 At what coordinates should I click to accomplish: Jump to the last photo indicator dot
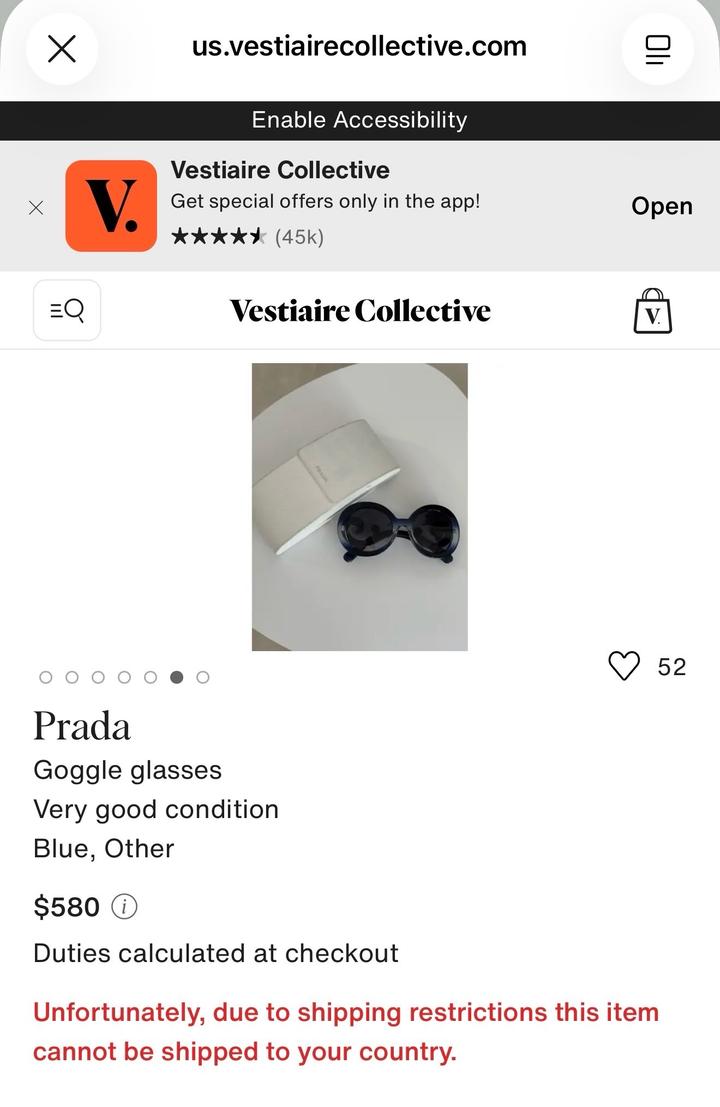point(203,677)
